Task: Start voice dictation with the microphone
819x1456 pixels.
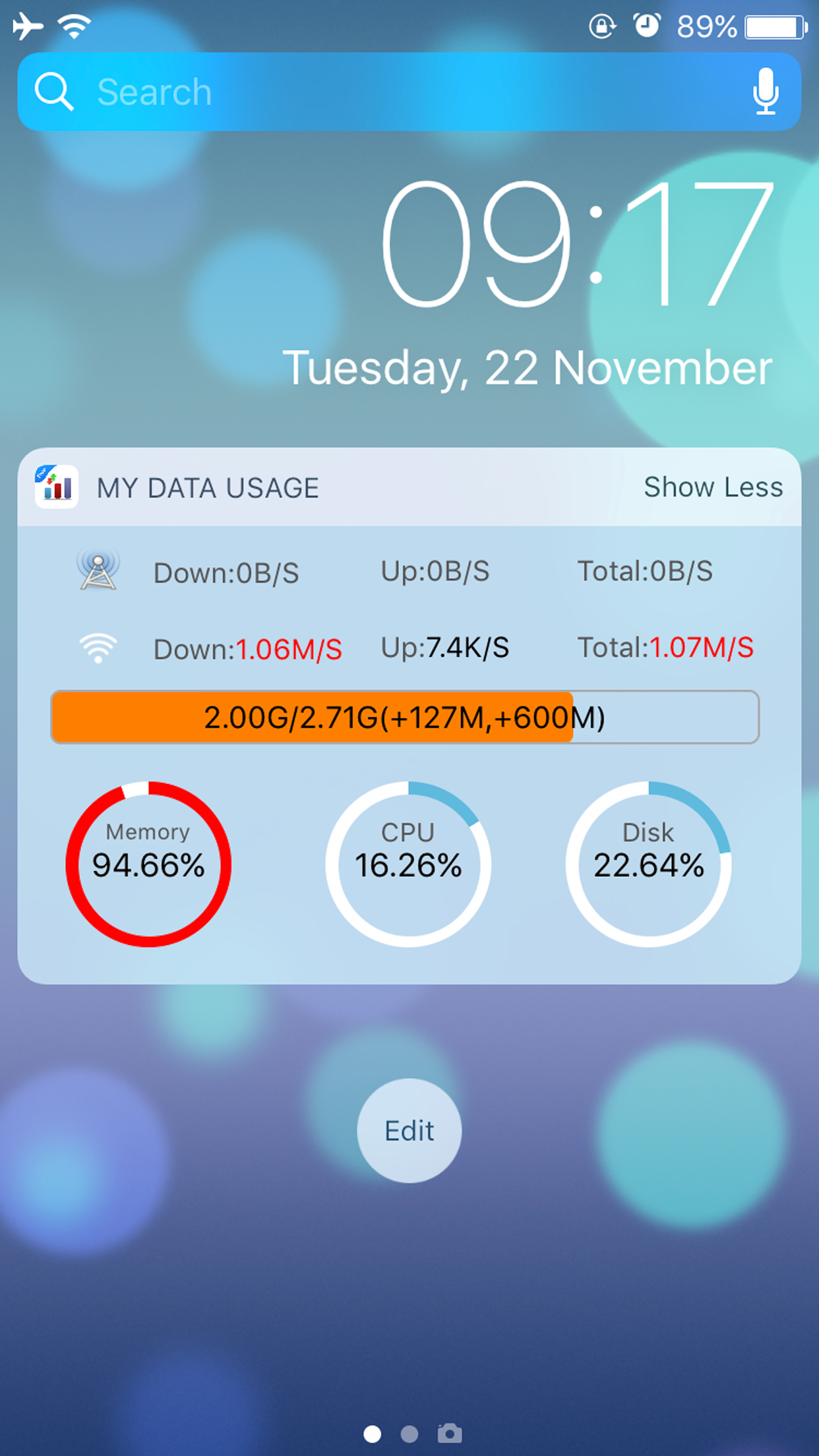Action: [765, 92]
